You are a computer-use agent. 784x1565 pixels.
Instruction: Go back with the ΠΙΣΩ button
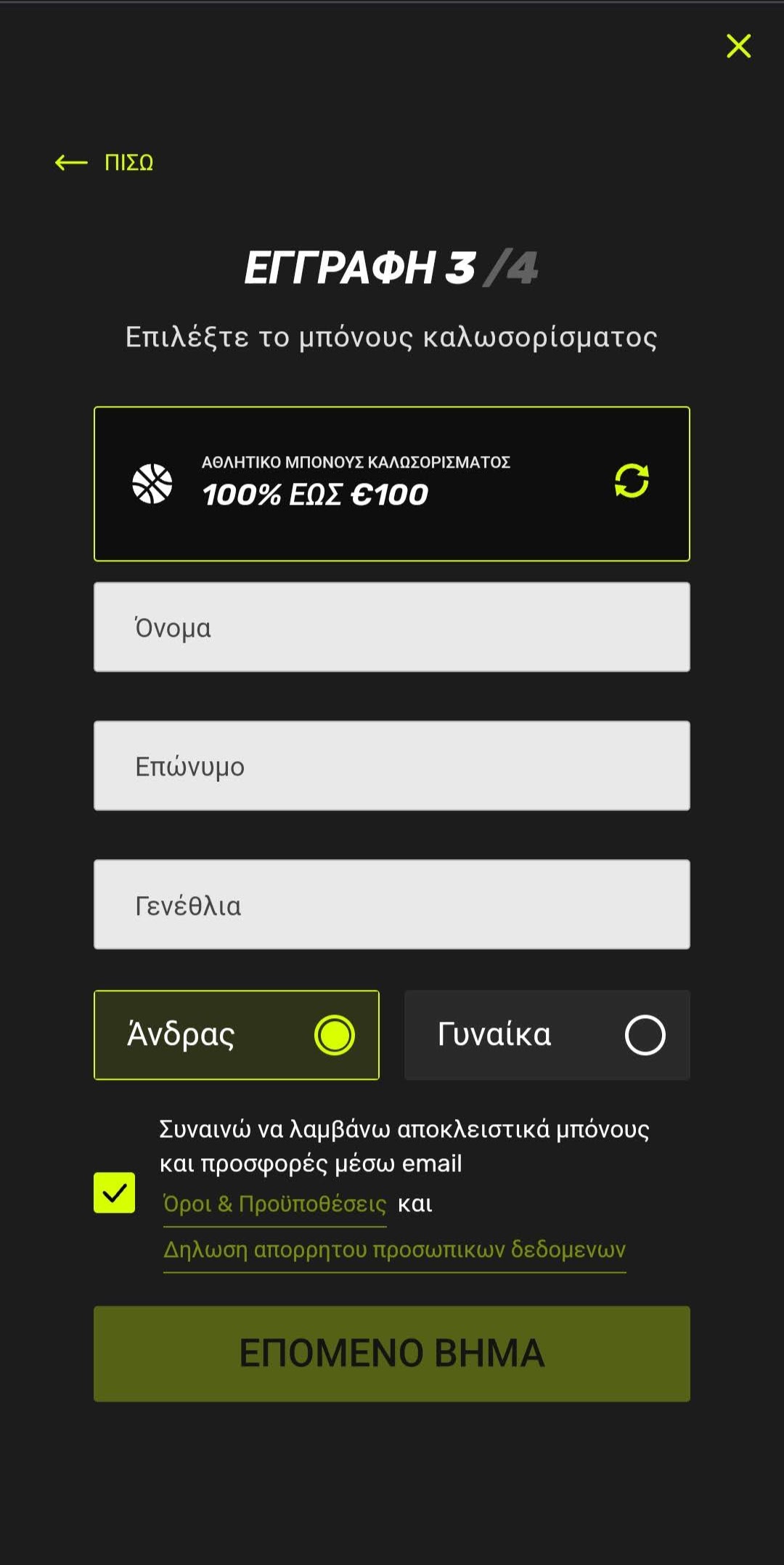pos(105,162)
